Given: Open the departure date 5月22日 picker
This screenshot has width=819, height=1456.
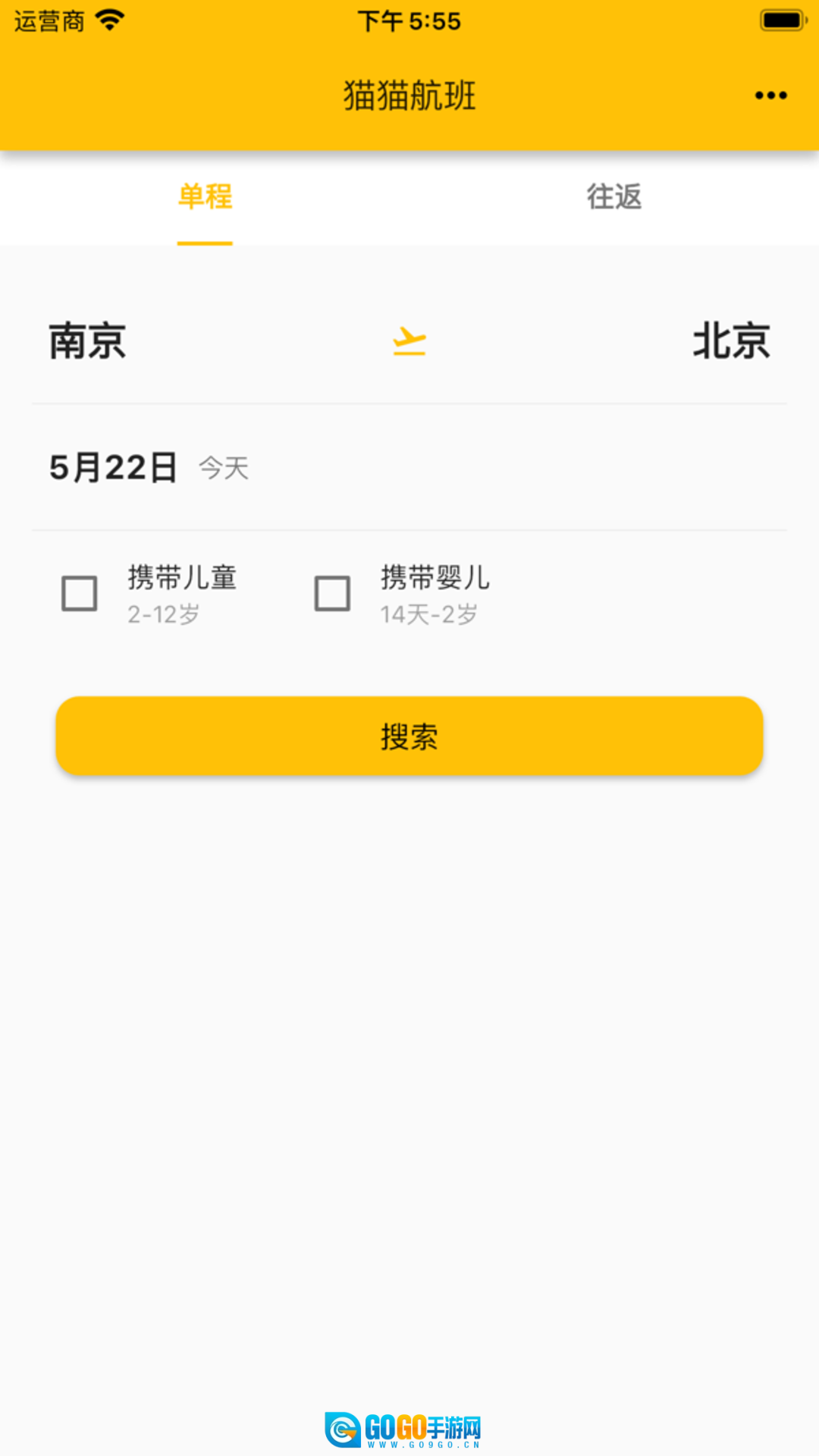Looking at the screenshot, I should (112, 467).
